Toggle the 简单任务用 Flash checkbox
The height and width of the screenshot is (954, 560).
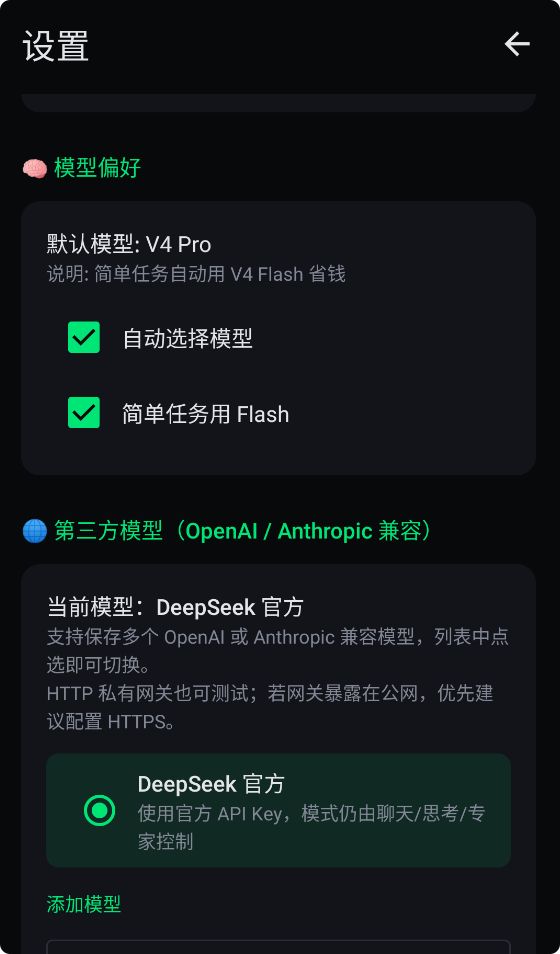tap(83, 413)
